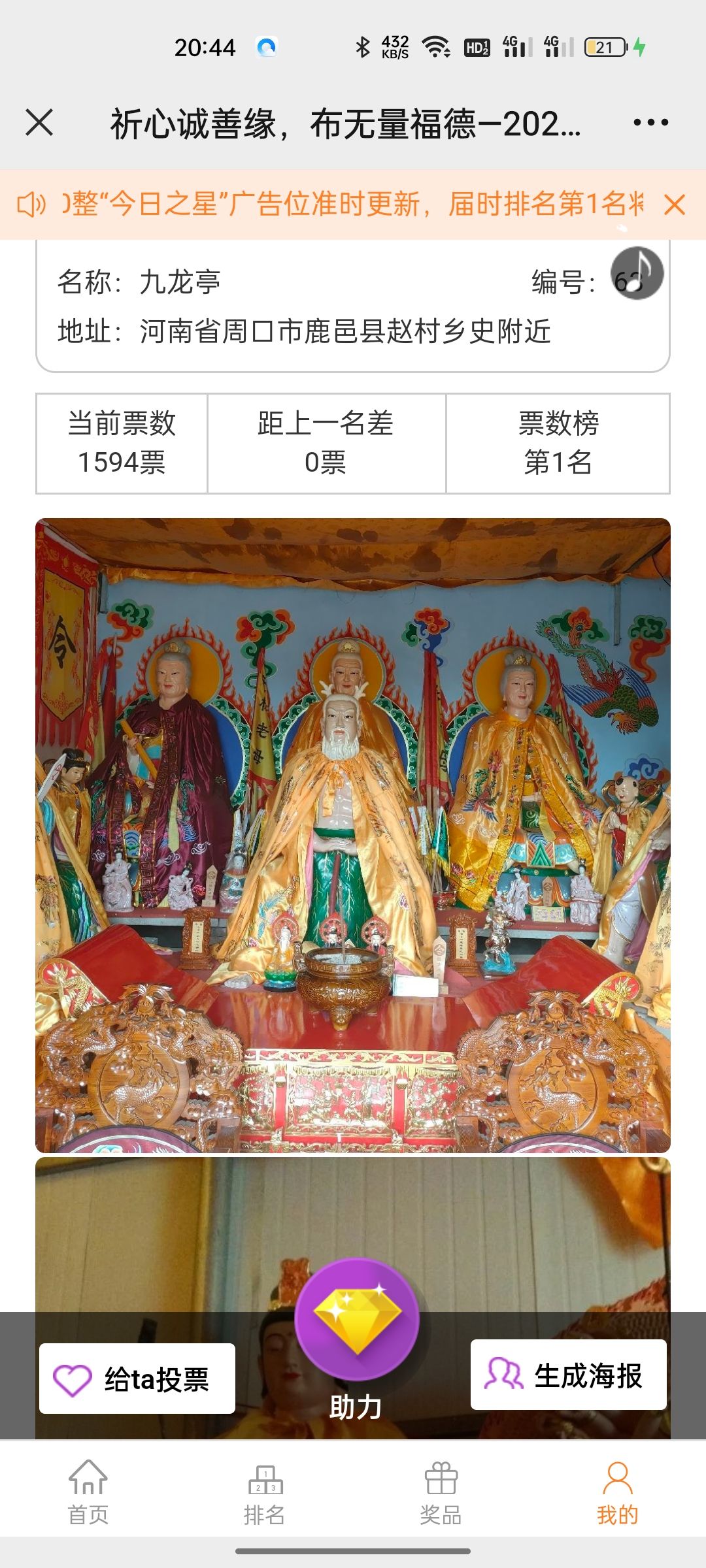This screenshot has width=706, height=1568.
Task: Tap the 助力 diamond boost button
Action: point(356,1320)
